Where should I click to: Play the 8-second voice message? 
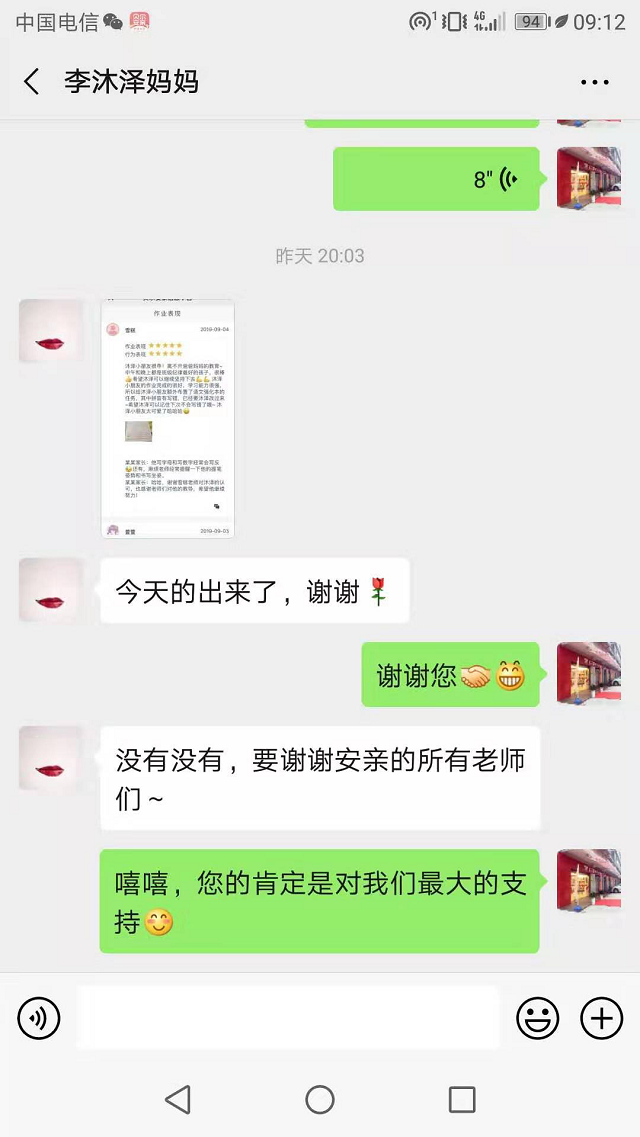(437, 179)
